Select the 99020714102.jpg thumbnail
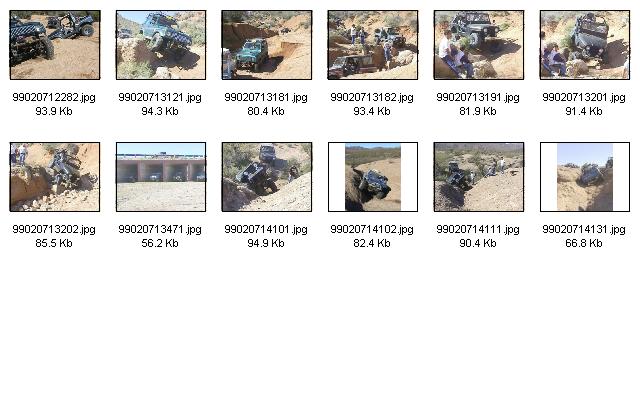640x420 pixels. pos(372,176)
